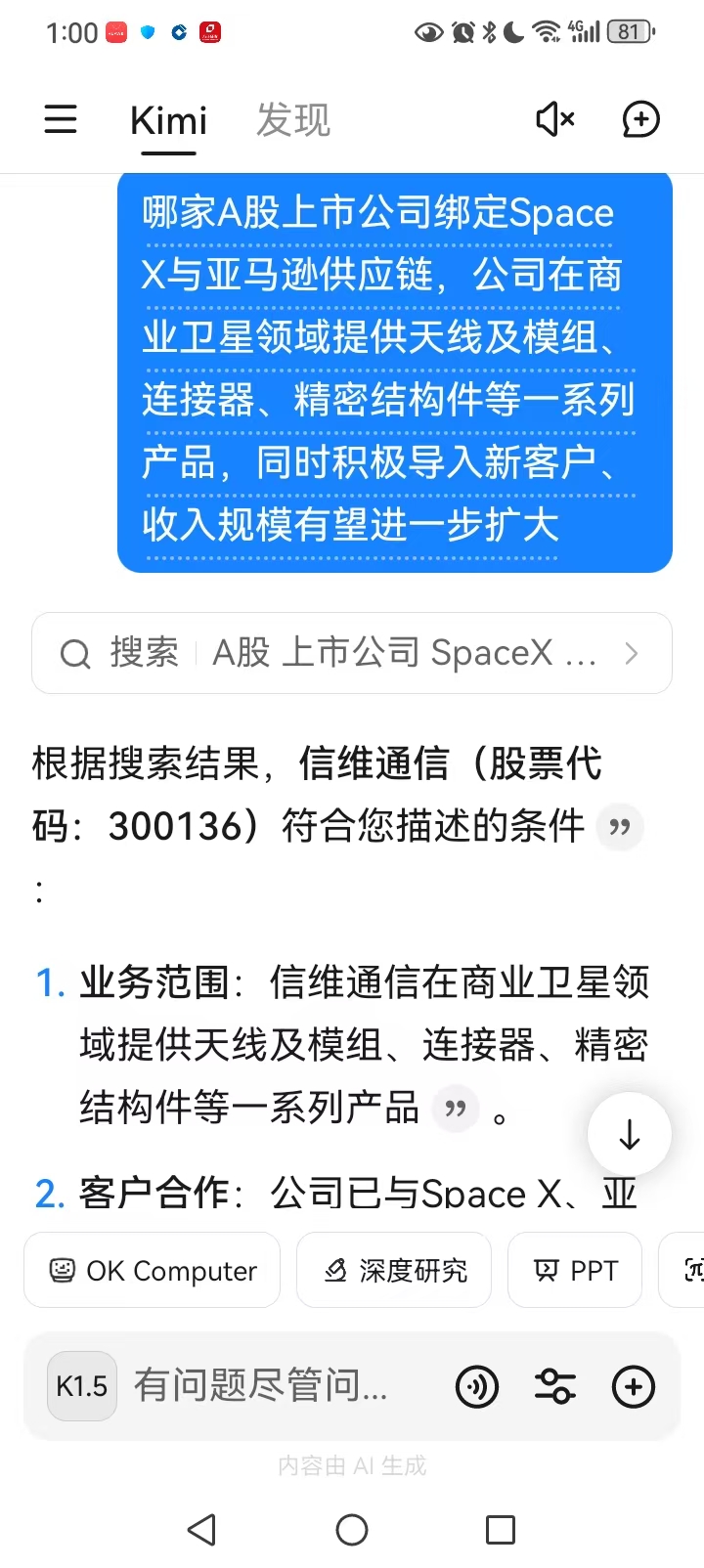
Task: Select the PPT creation option
Action: pyautogui.click(x=575, y=1269)
